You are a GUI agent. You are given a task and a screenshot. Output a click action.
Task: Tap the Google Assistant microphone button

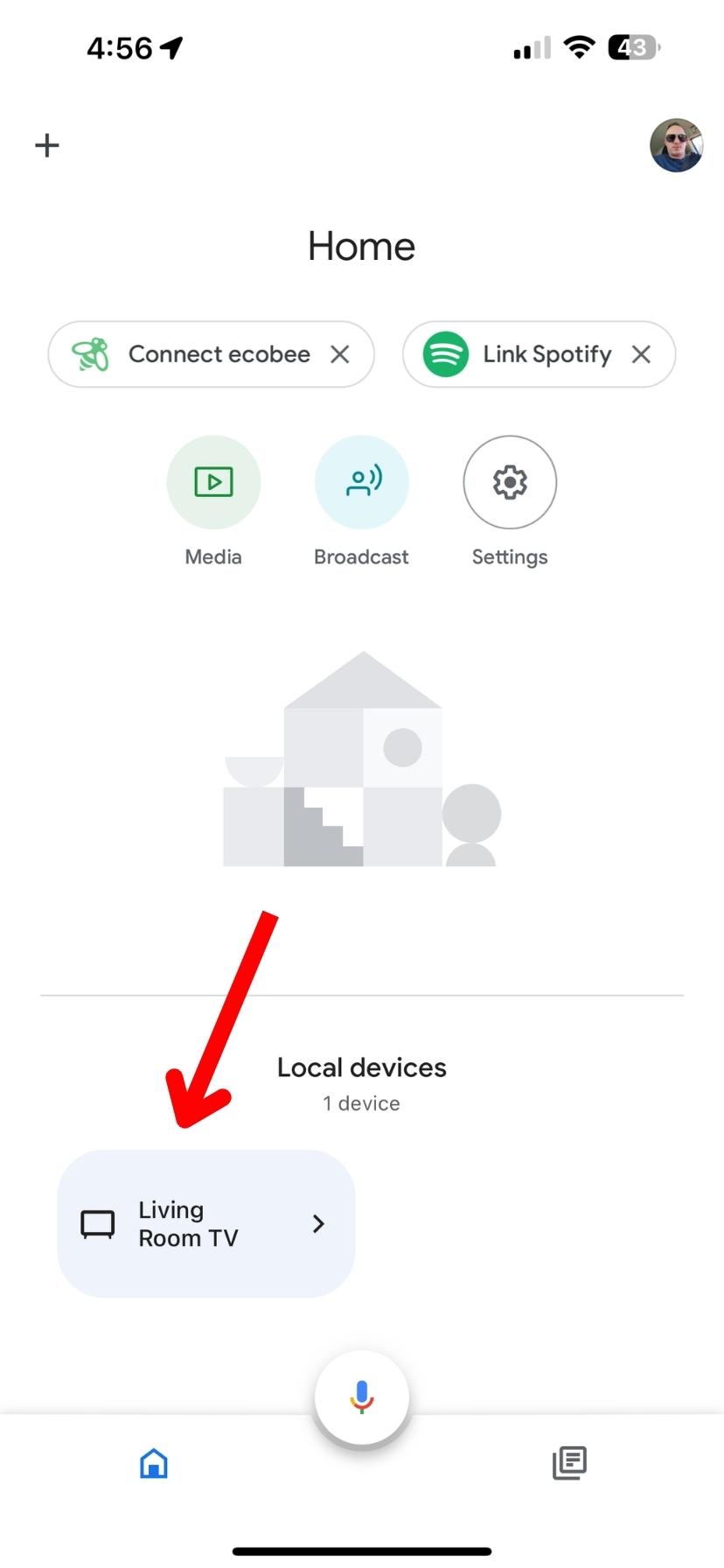point(362,1397)
